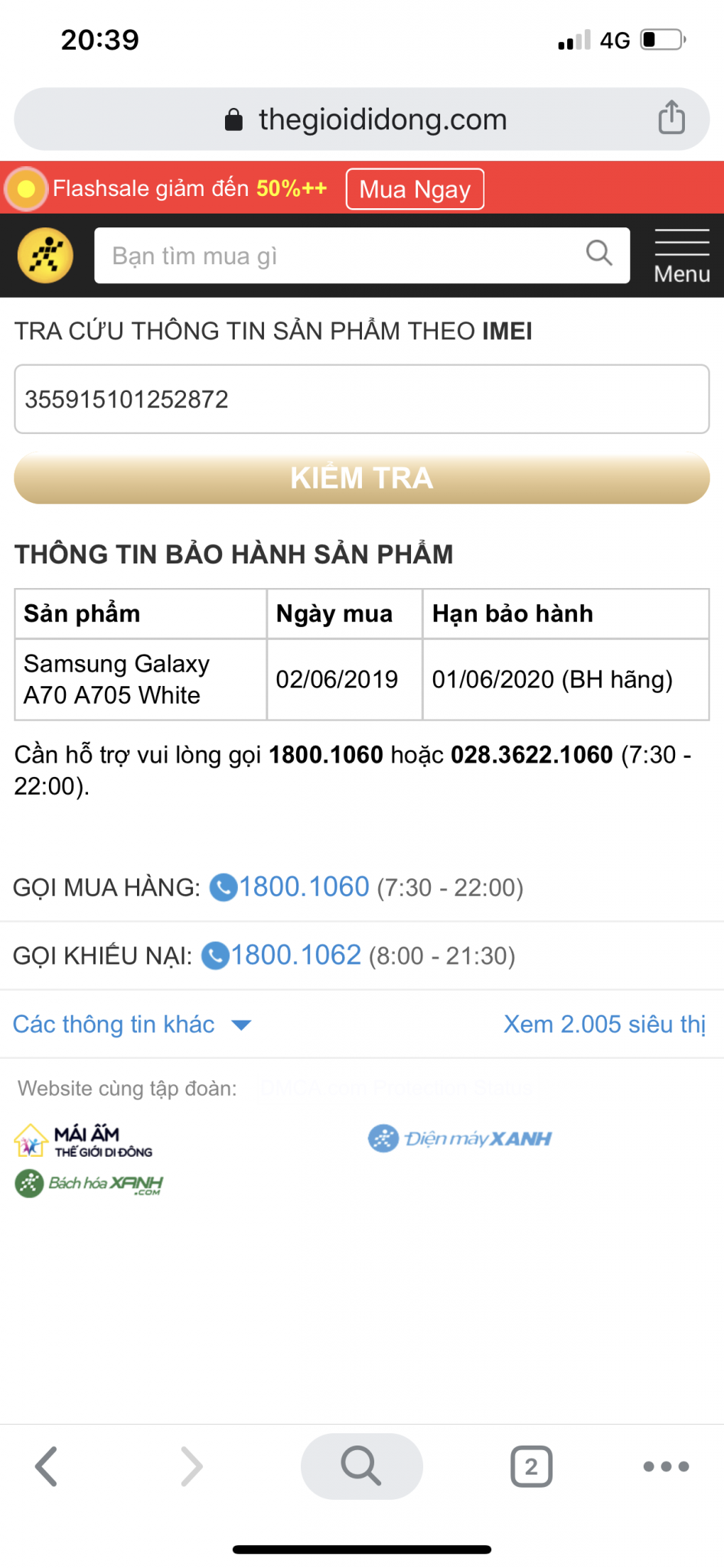Image resolution: width=724 pixels, height=1568 pixels.
Task: Tap the Mua Ngay flashsale button
Action: point(415,189)
